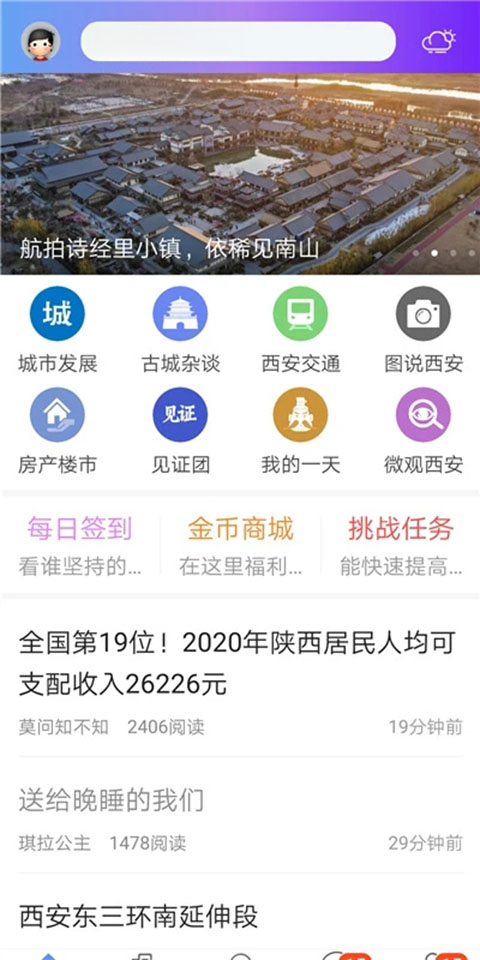Open 图说西安 category

coord(423,330)
